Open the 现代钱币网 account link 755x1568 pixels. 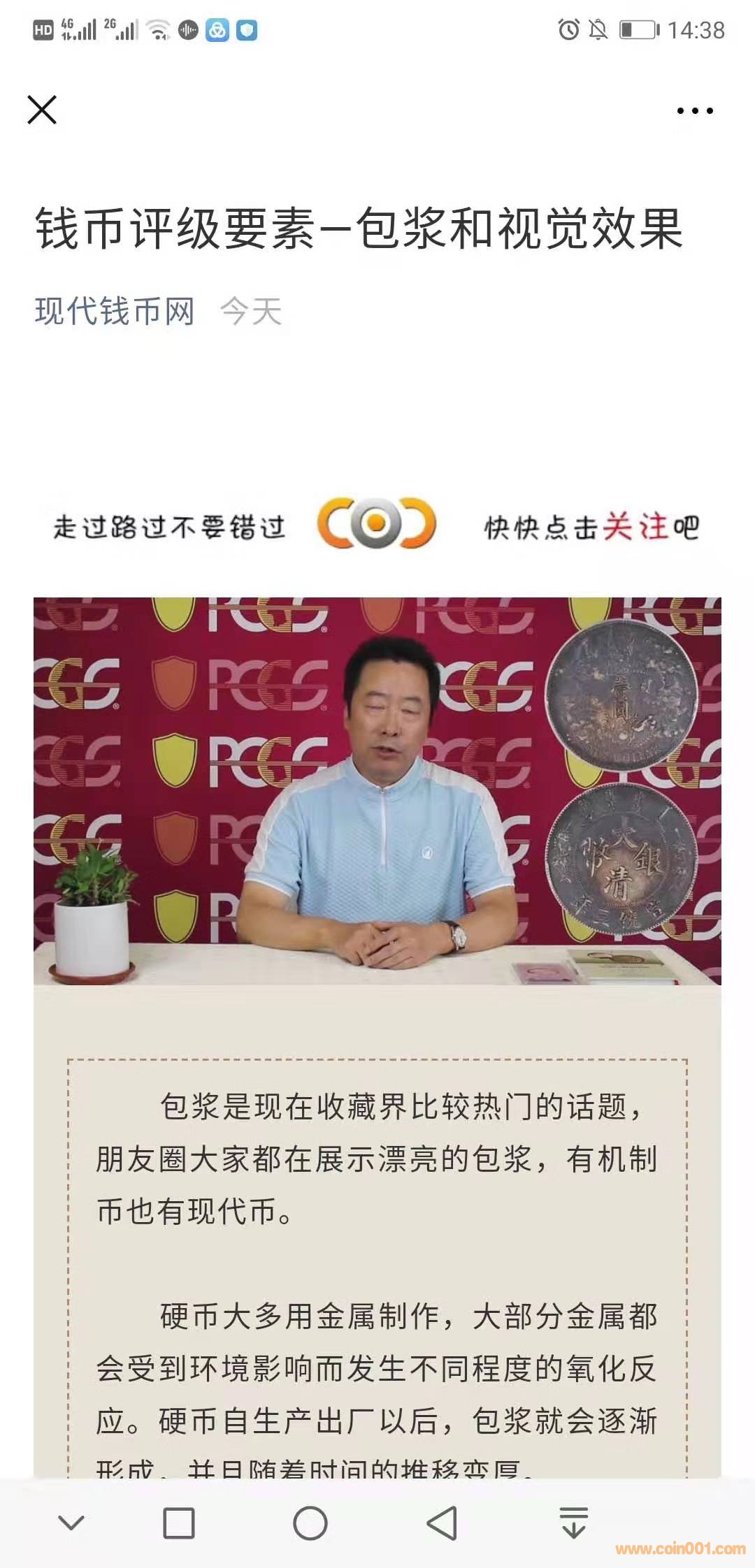[x=115, y=312]
